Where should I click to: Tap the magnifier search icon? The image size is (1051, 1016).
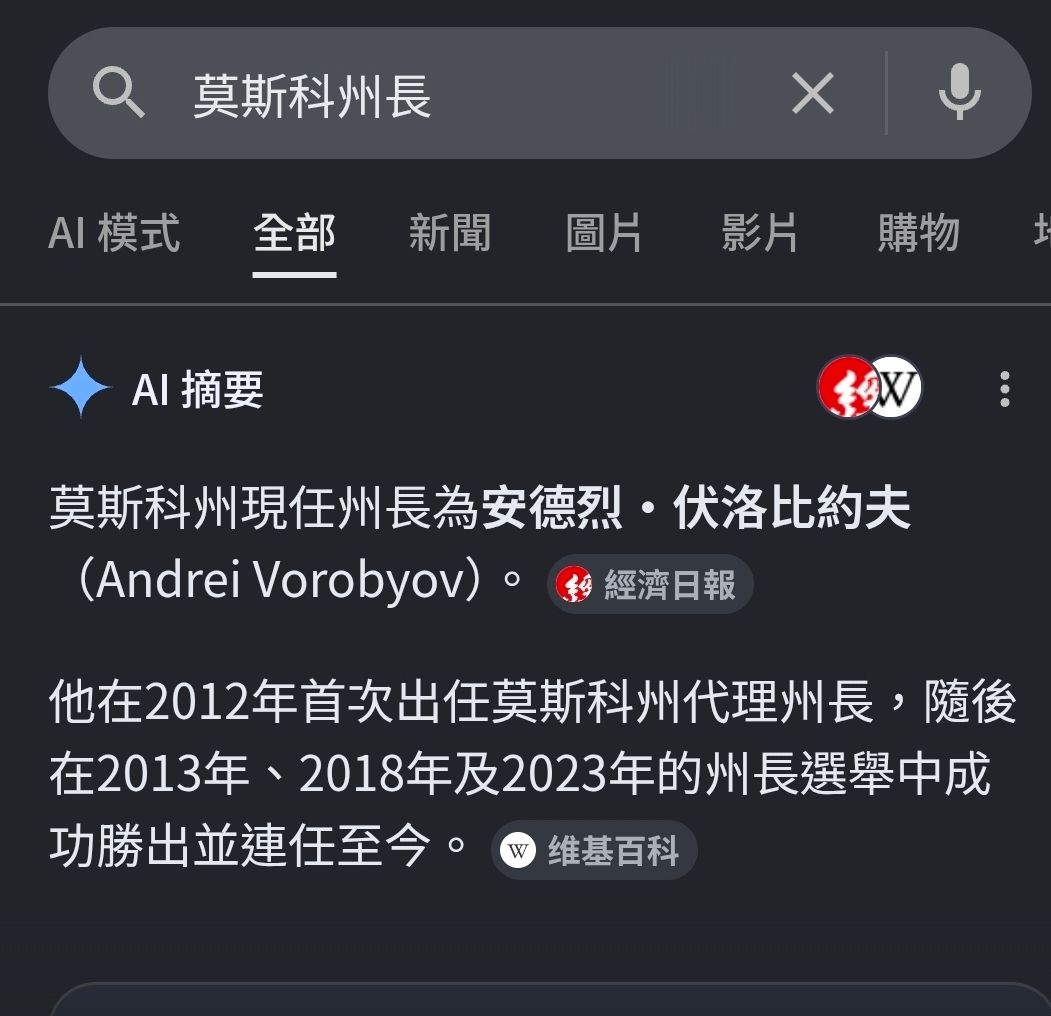tap(118, 92)
